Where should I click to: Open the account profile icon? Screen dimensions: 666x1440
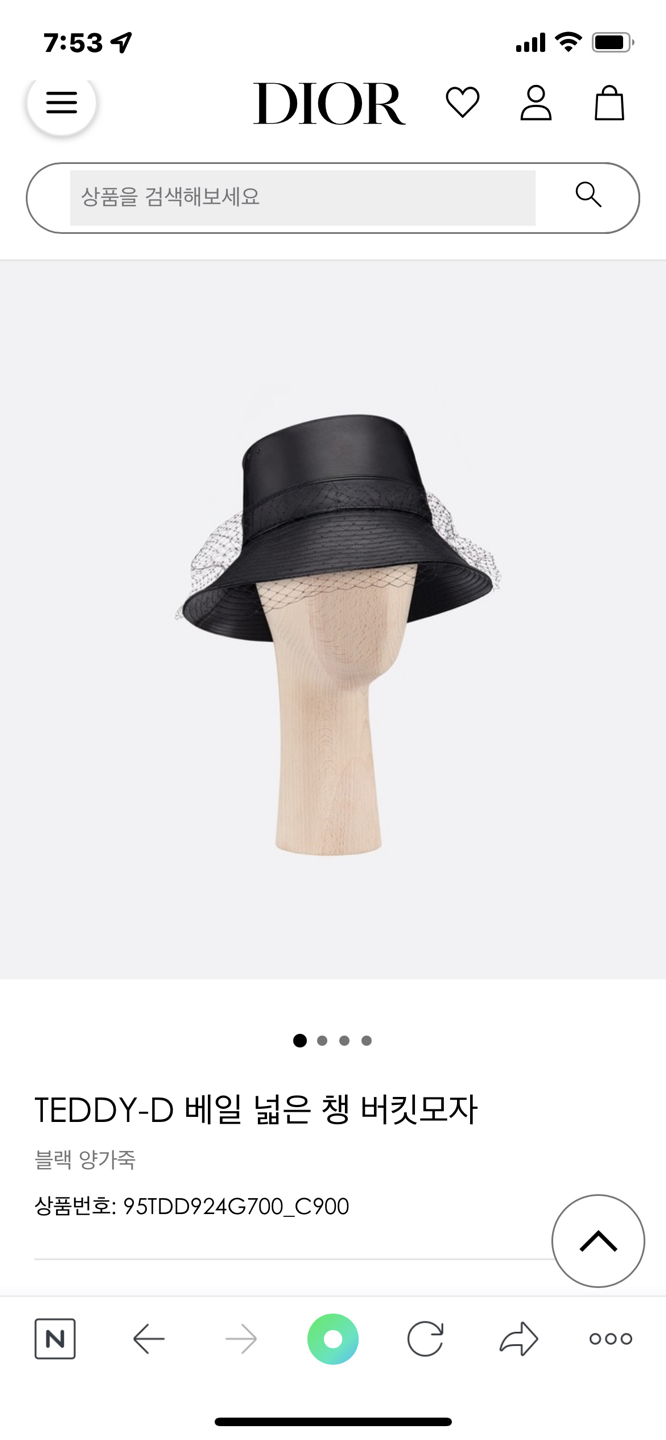(x=536, y=103)
